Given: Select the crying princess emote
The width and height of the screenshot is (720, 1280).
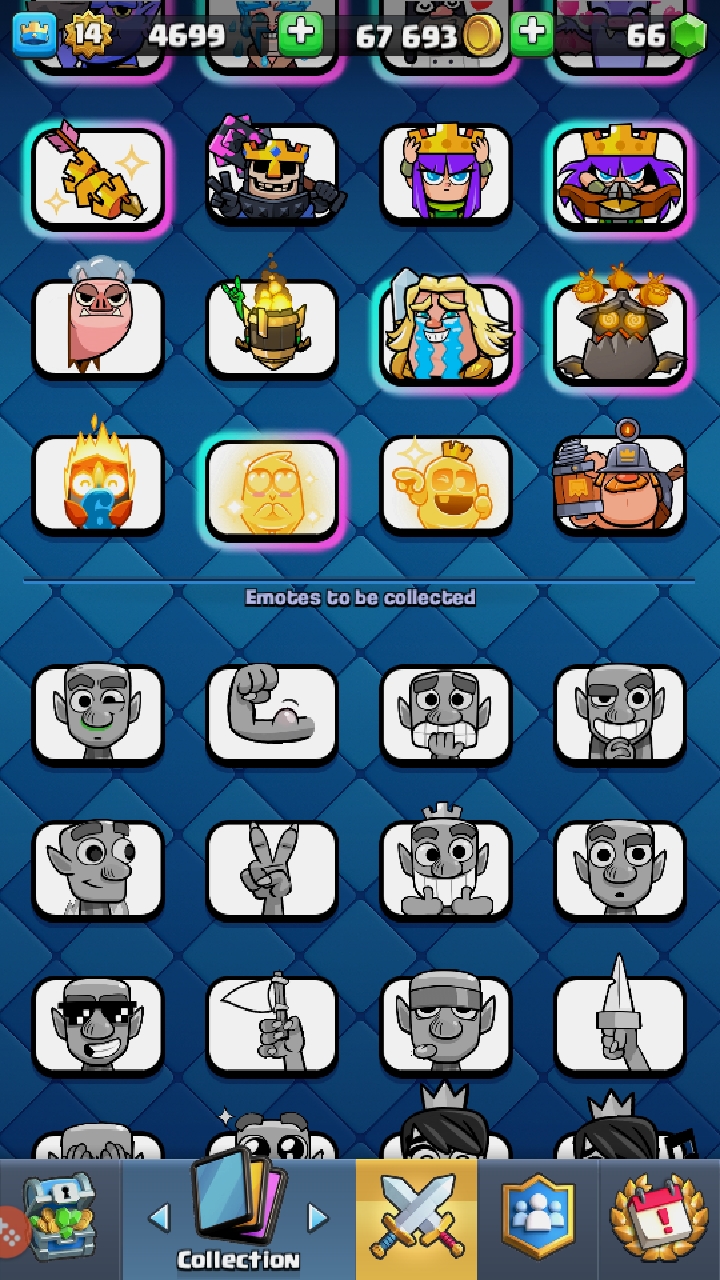Looking at the screenshot, I should click(446, 330).
